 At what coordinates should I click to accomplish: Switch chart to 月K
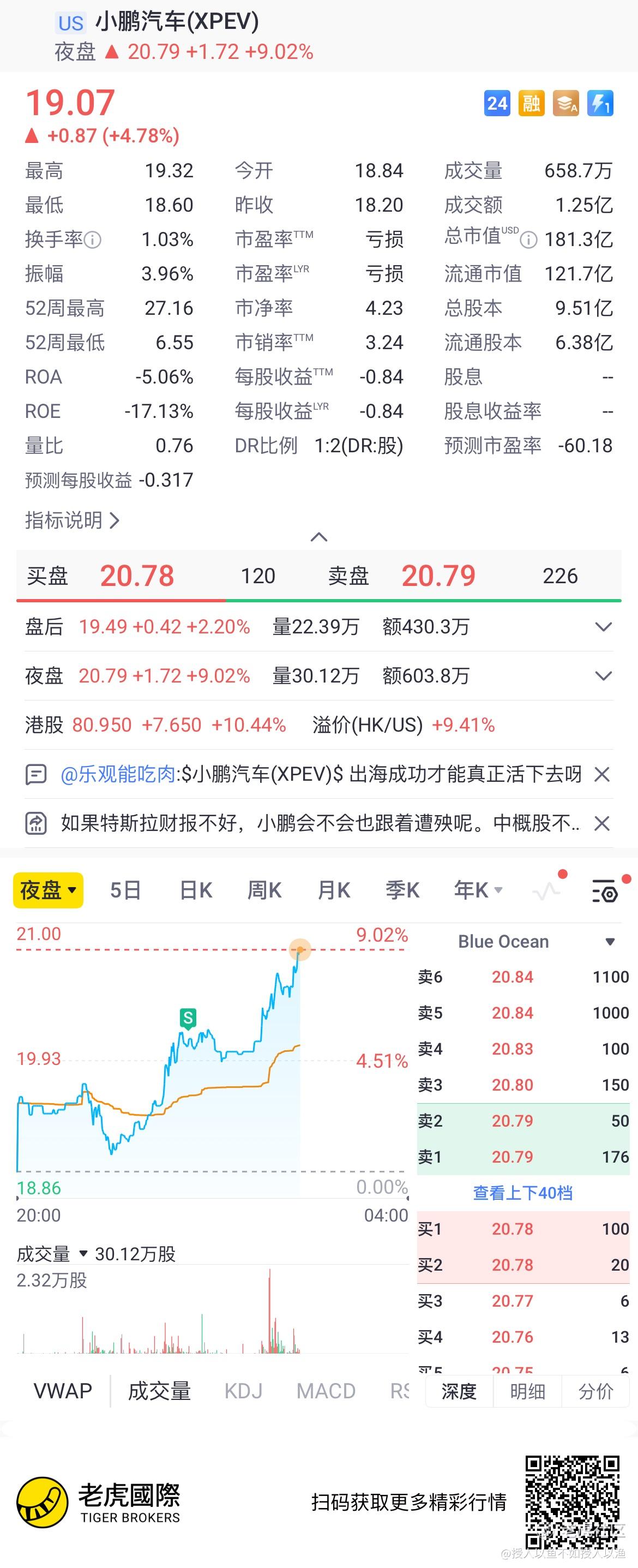pyautogui.click(x=333, y=890)
